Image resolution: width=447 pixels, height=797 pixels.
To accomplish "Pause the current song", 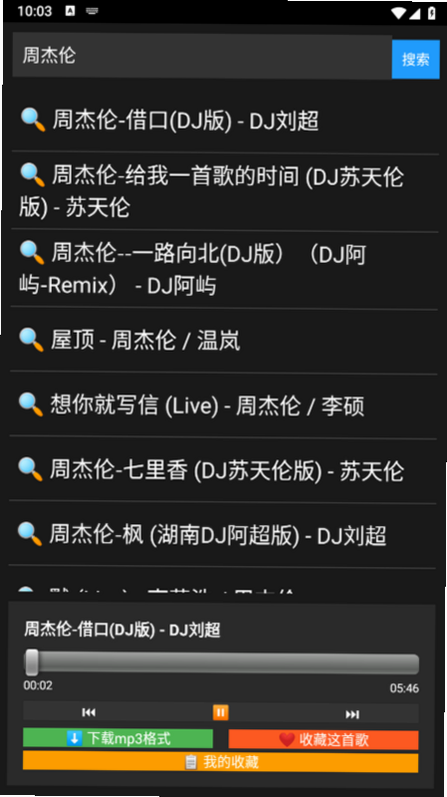I will coord(220,713).
